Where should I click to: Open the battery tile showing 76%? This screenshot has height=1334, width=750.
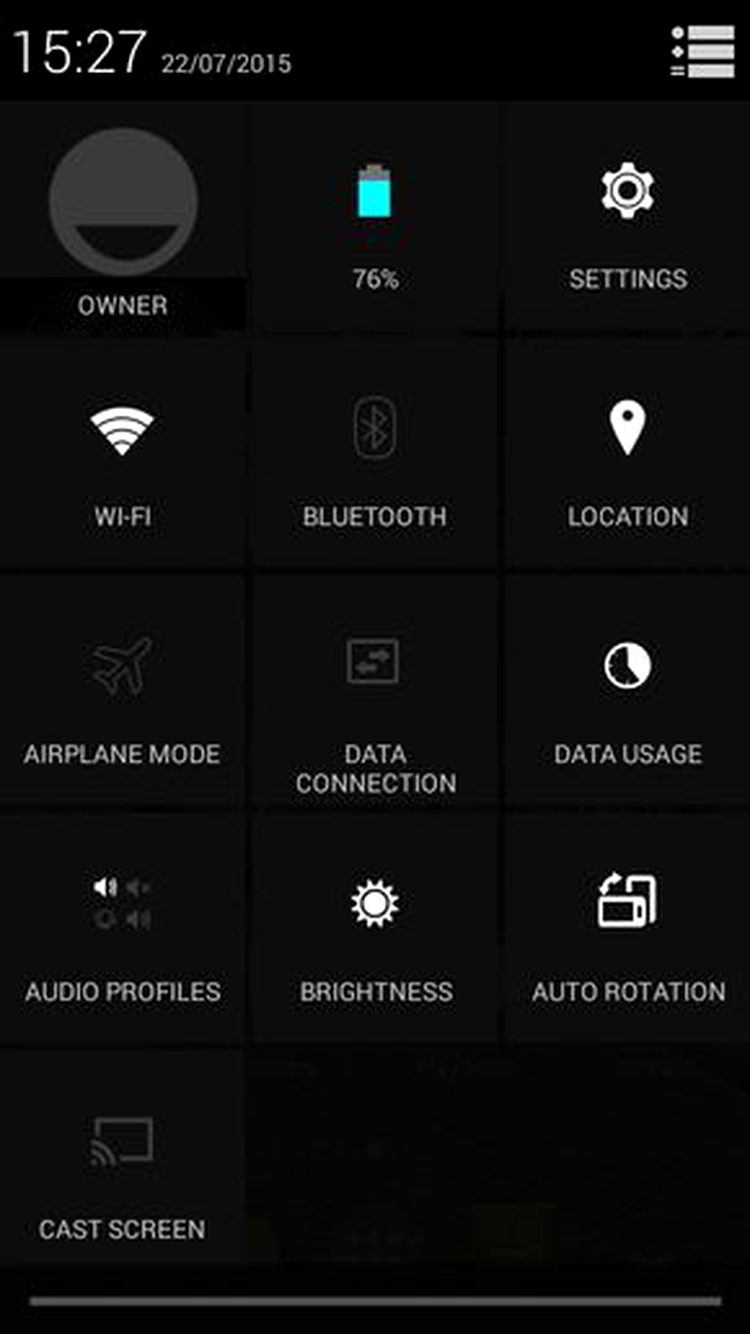pyautogui.click(x=375, y=216)
